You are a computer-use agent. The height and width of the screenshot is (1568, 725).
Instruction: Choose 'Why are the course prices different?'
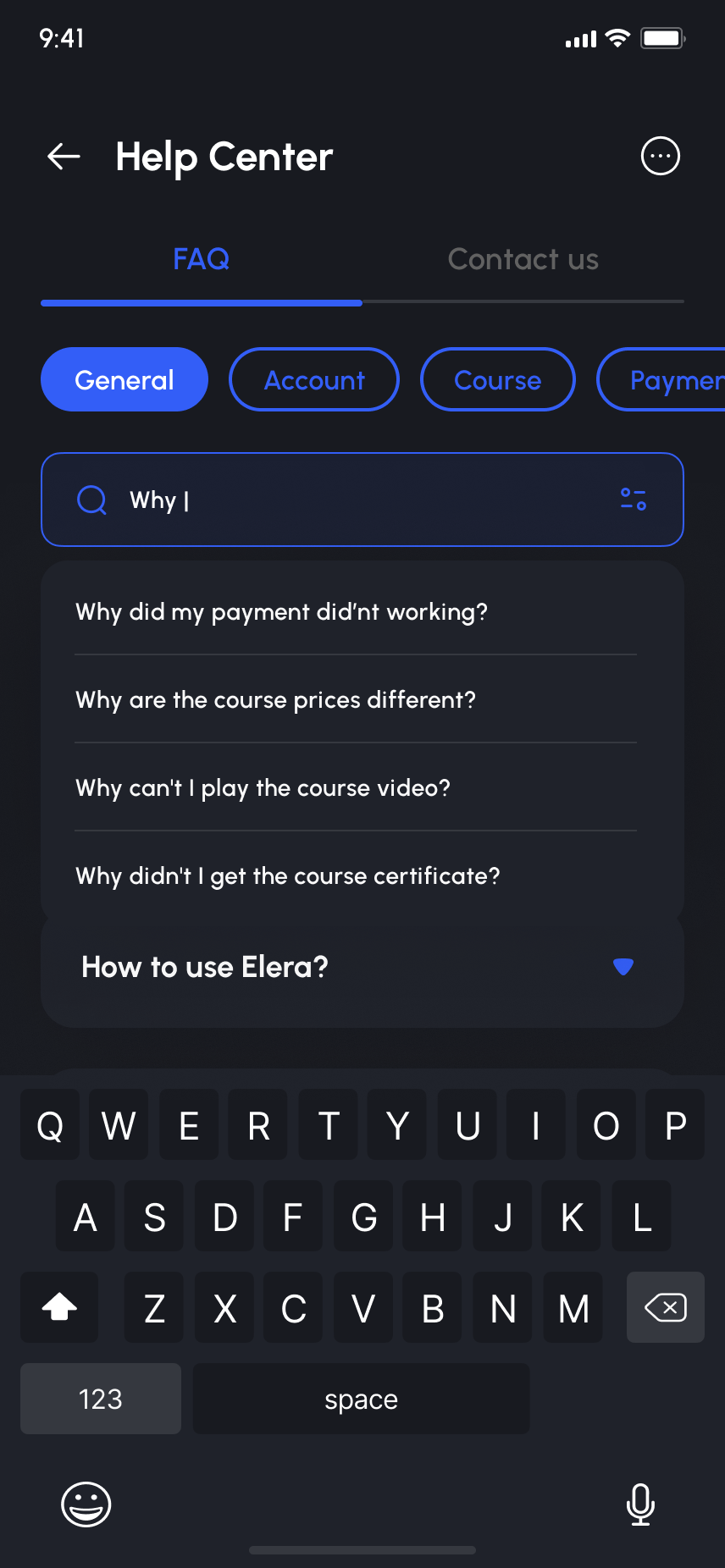tap(275, 700)
